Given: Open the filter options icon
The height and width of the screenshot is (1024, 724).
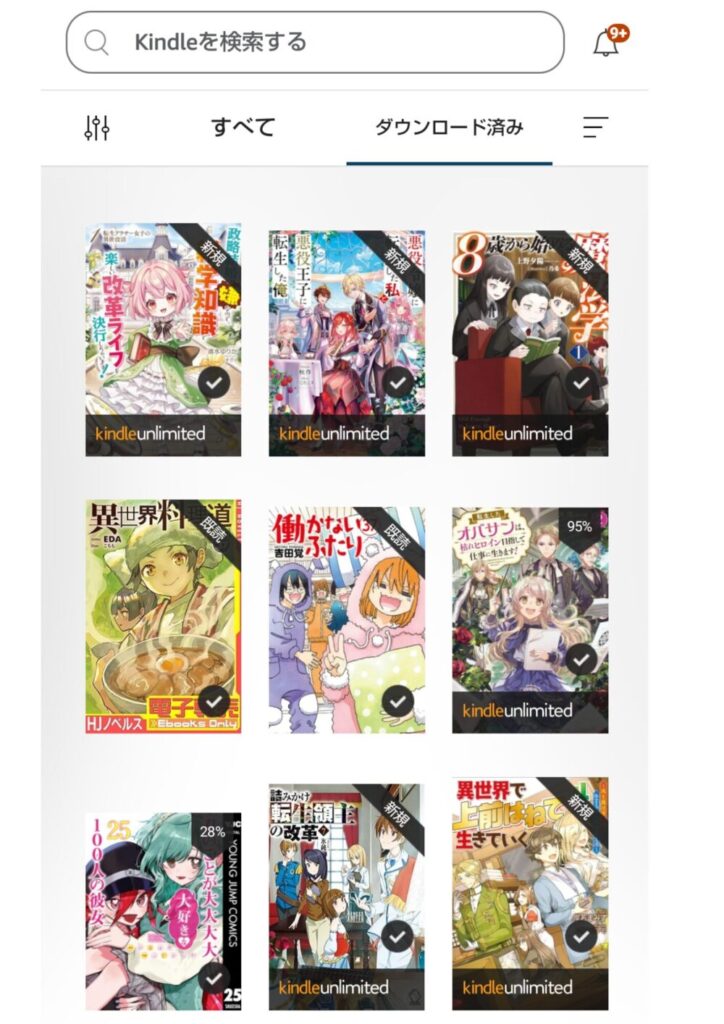Looking at the screenshot, I should tap(97, 127).
